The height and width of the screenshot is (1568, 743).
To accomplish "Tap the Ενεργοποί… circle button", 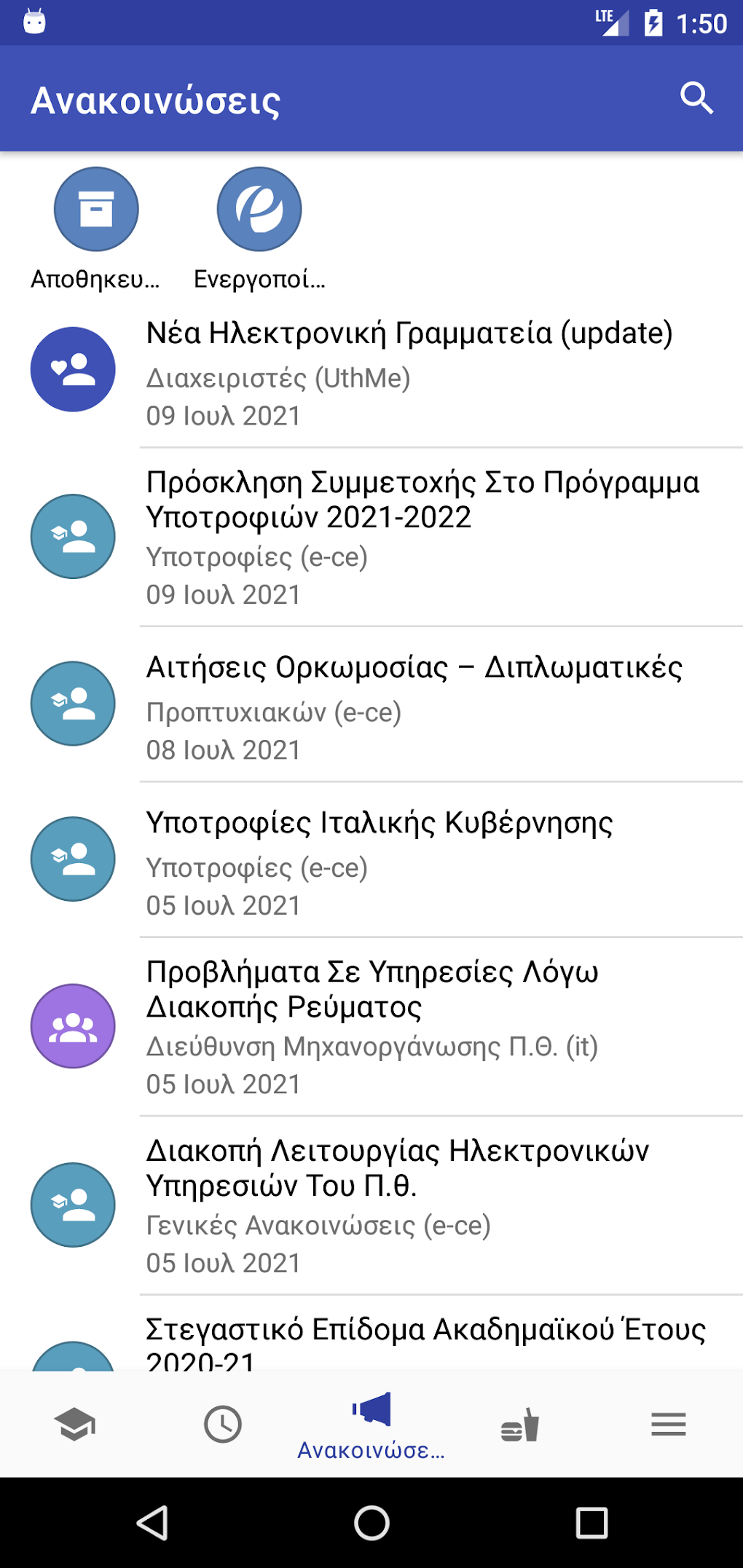I will click(x=259, y=210).
